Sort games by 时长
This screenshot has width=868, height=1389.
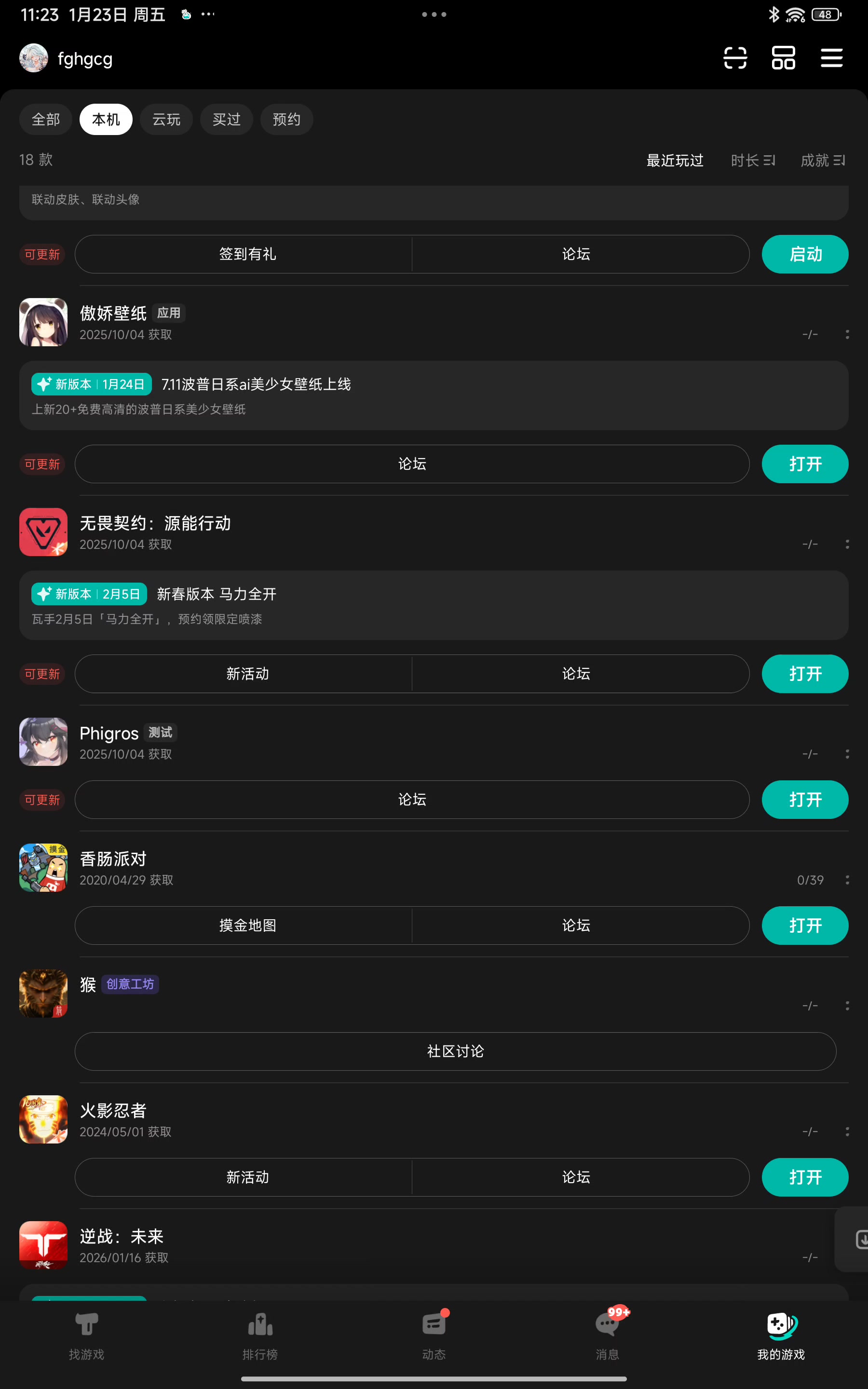pyautogui.click(x=753, y=160)
